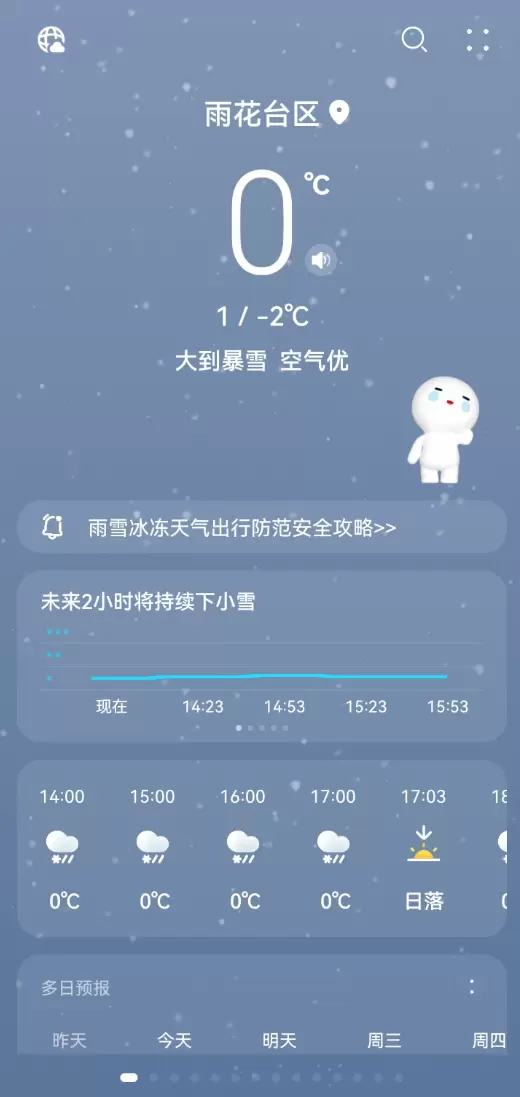The image size is (520, 1097).
Task: Tap location name 雨花台区
Action: point(262,114)
